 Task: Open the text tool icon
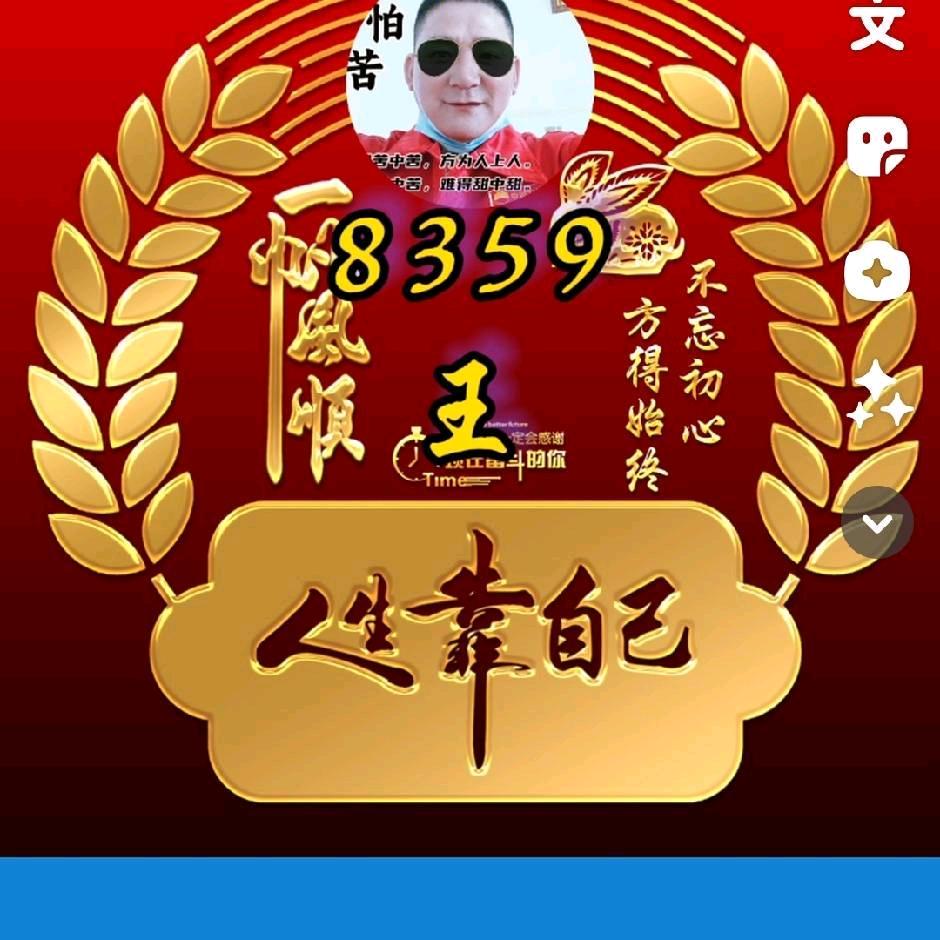[877, 26]
